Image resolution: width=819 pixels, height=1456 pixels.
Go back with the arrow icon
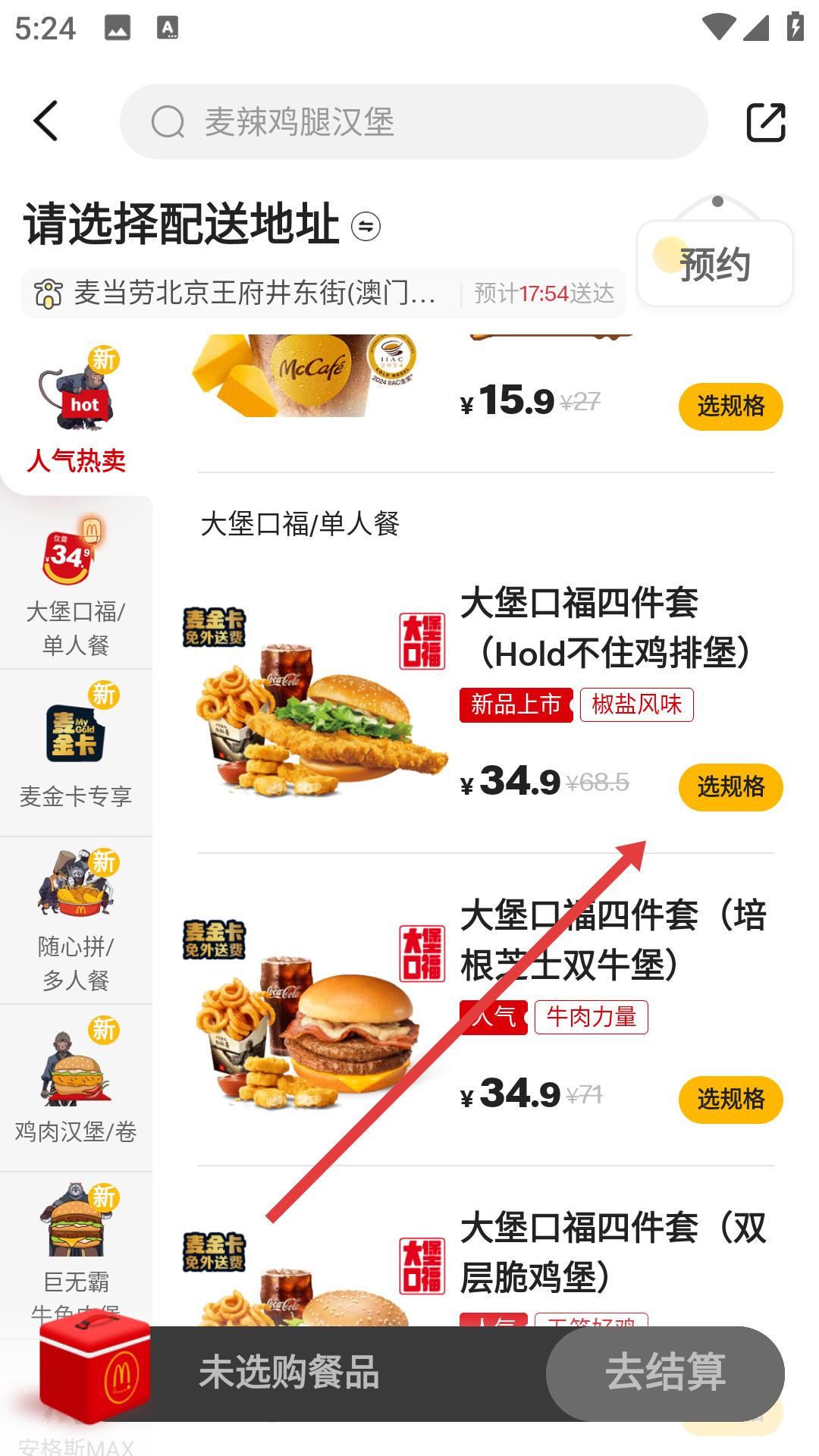click(45, 121)
